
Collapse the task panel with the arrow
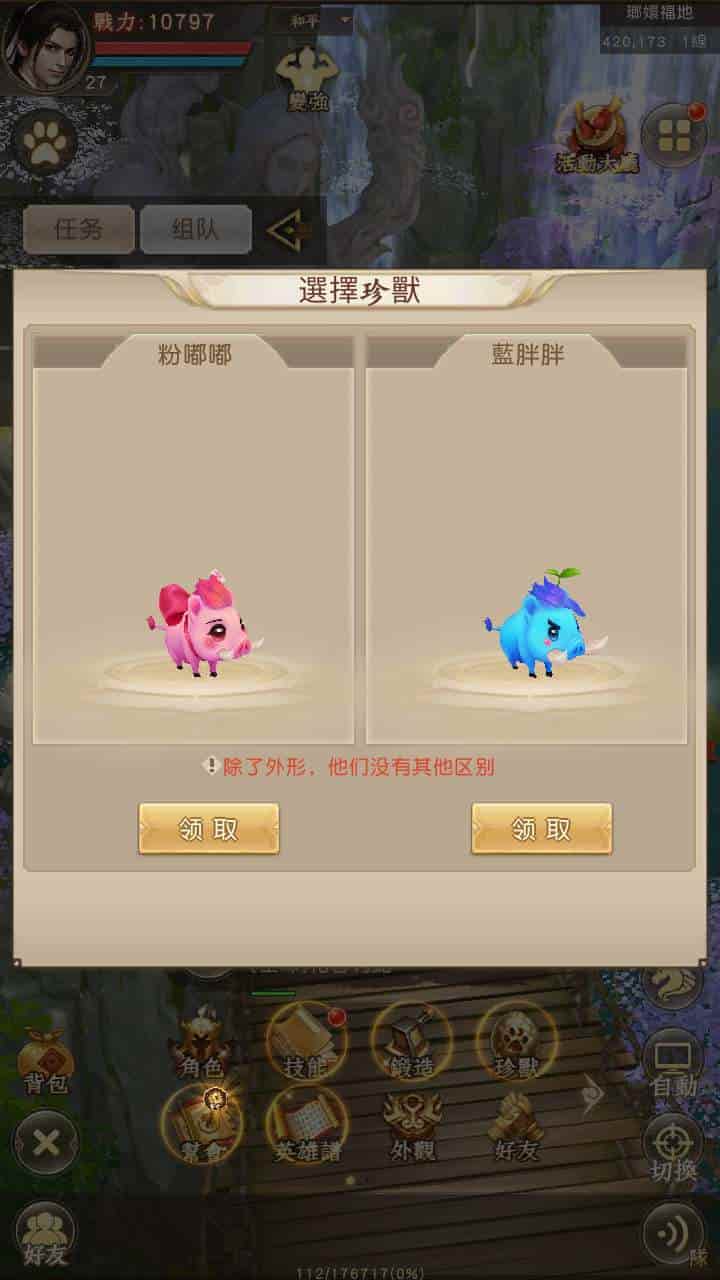[289, 229]
